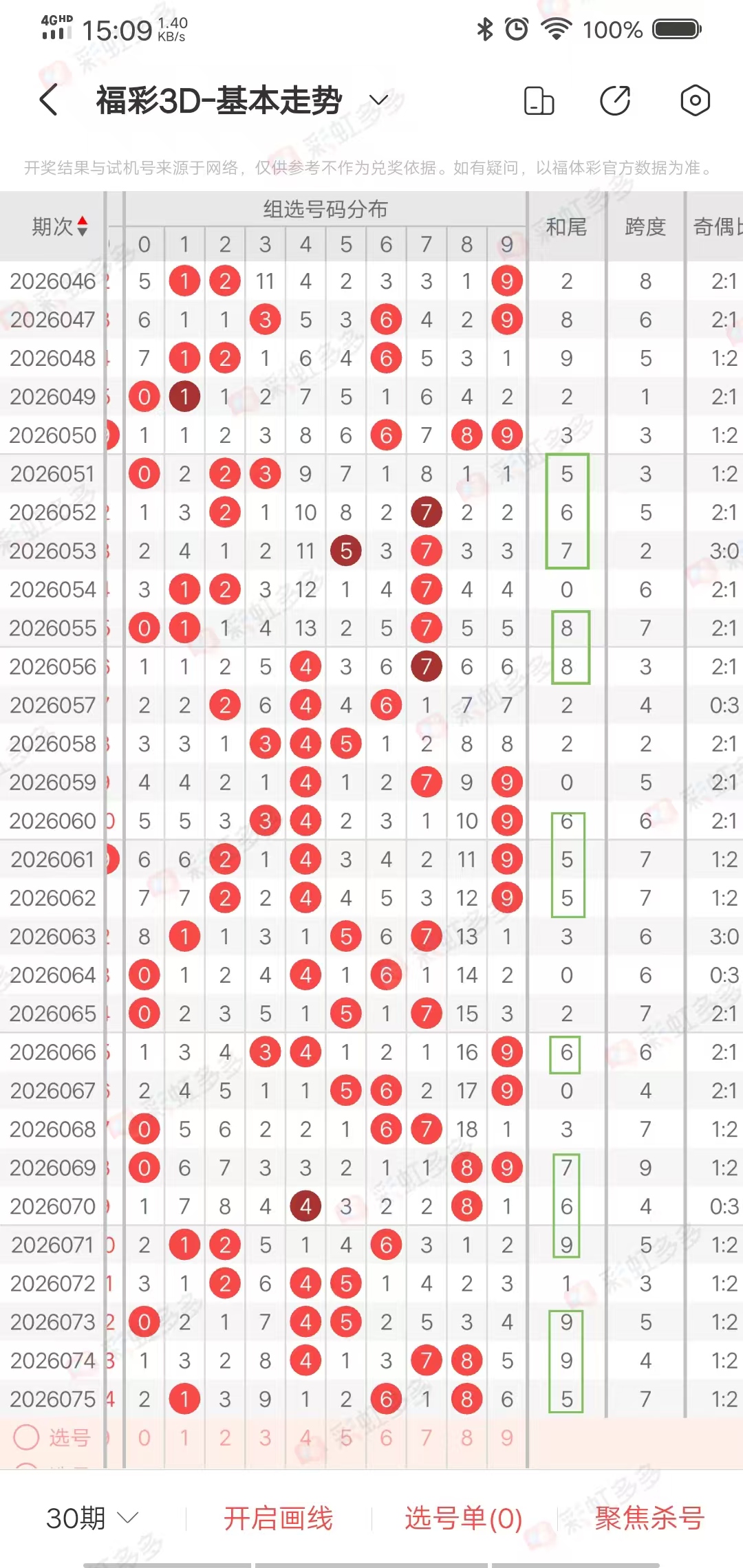Select number 8 in the 选号 row
The image size is (743, 1568).
466,1437
